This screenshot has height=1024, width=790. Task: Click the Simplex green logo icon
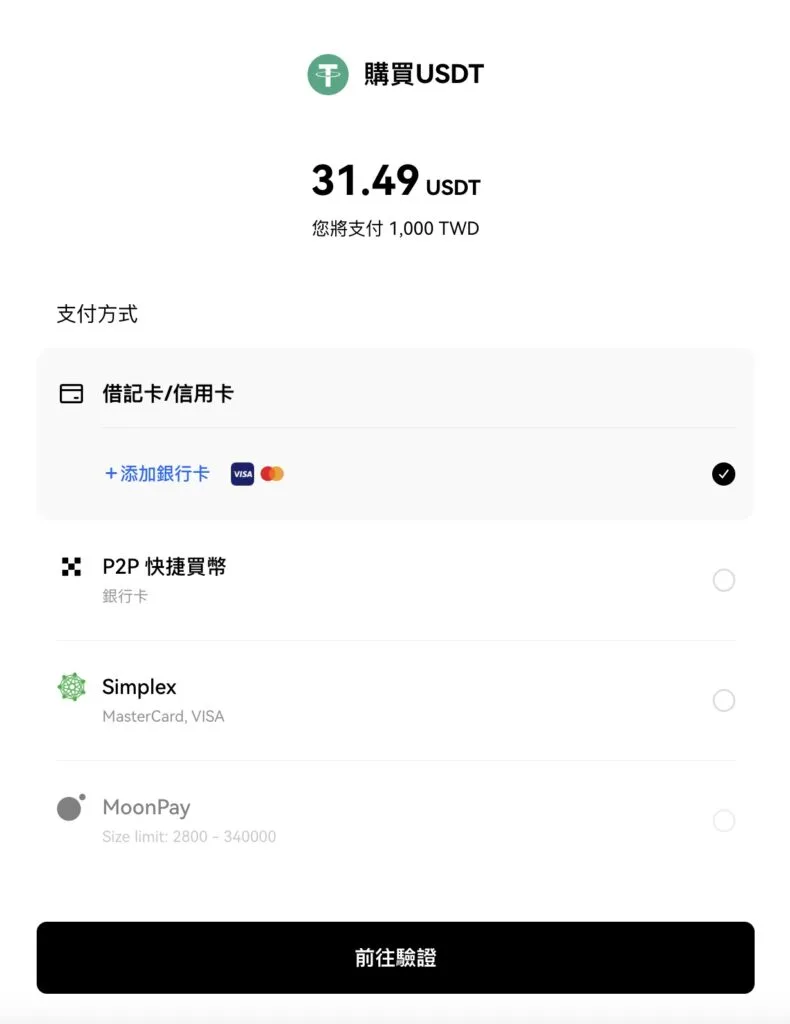point(70,687)
